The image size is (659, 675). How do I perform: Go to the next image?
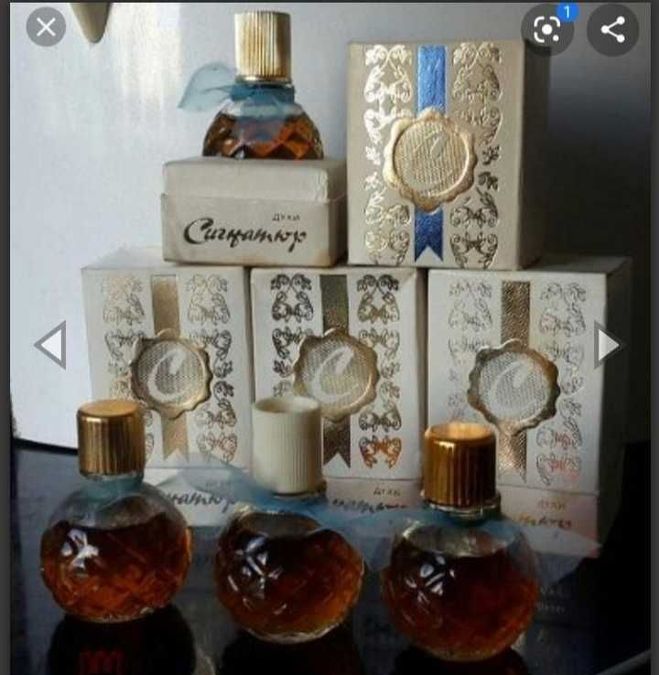(608, 345)
